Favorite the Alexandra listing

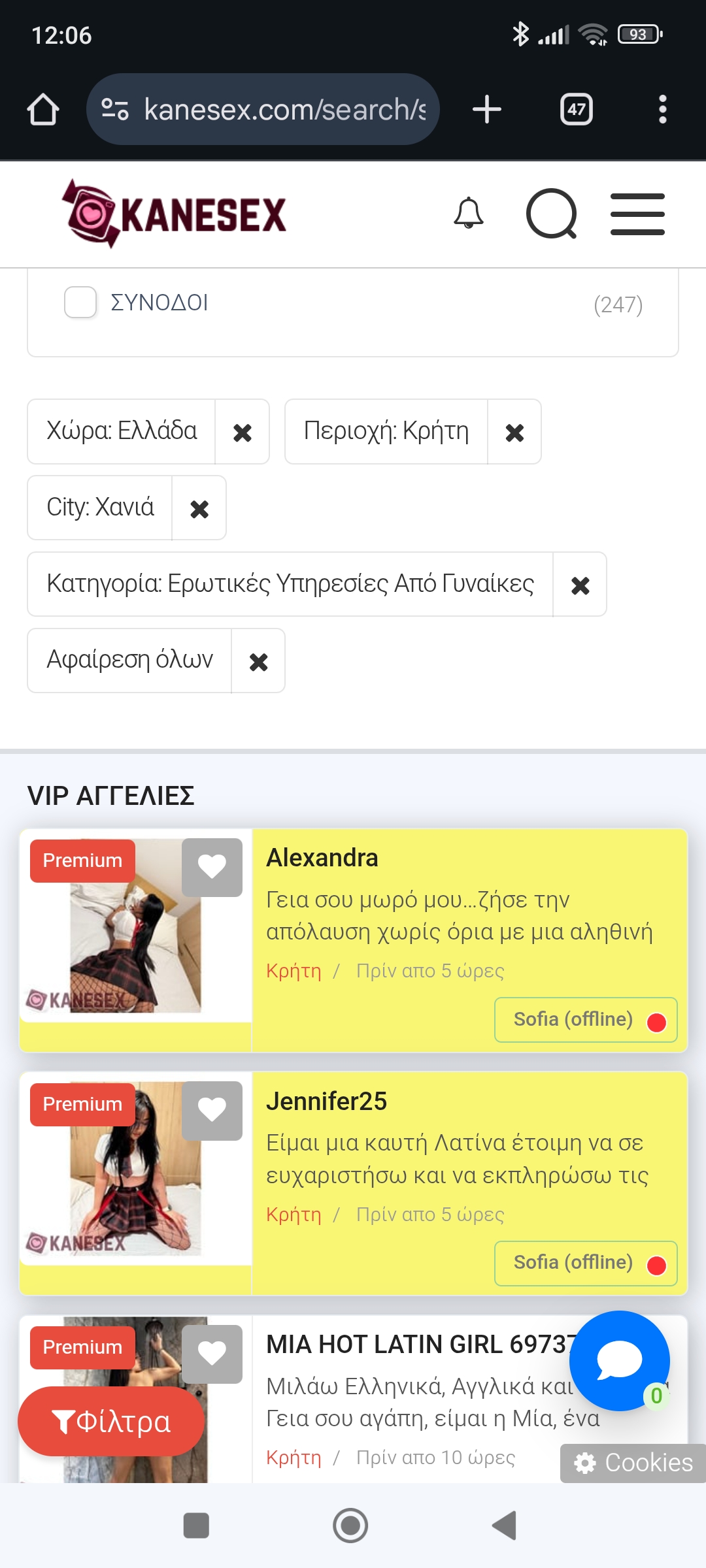[x=212, y=868]
